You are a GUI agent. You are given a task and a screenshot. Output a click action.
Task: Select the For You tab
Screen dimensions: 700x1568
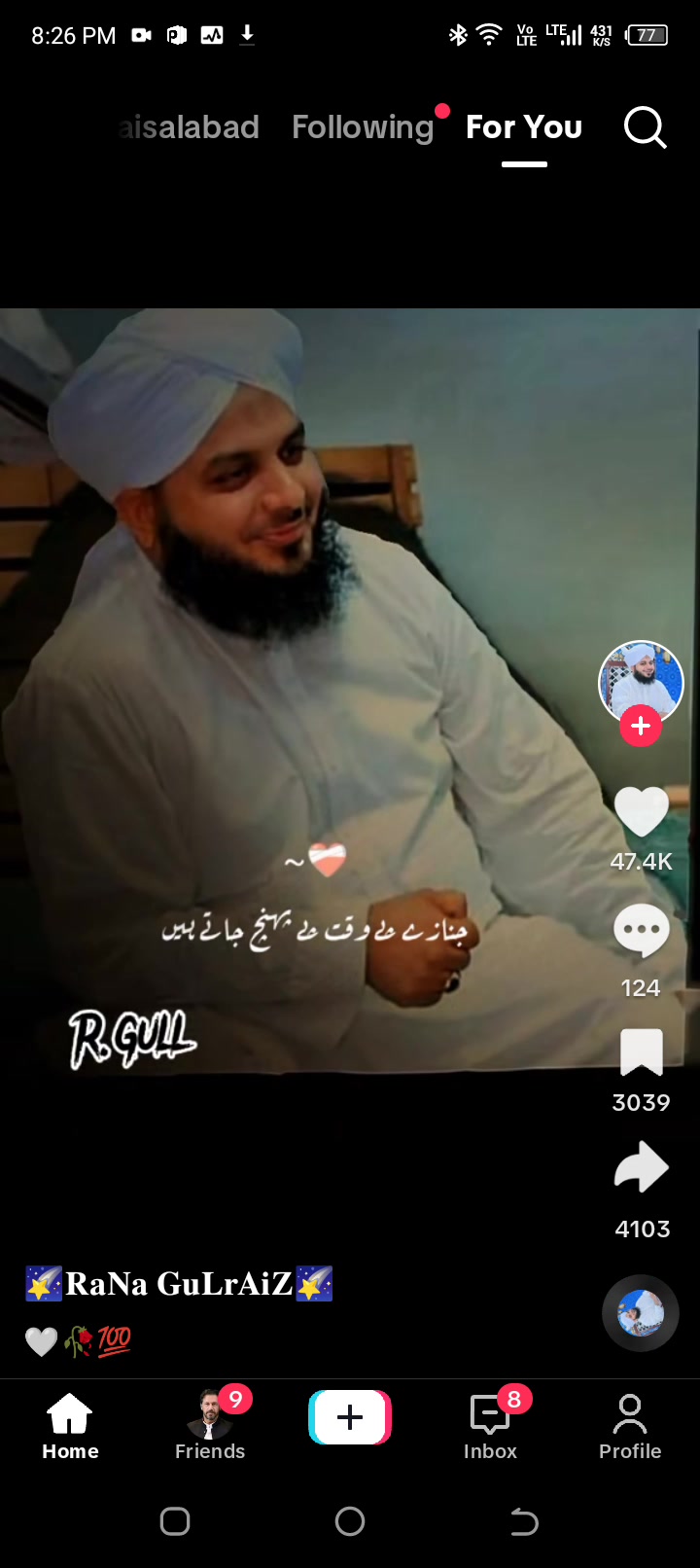click(524, 127)
